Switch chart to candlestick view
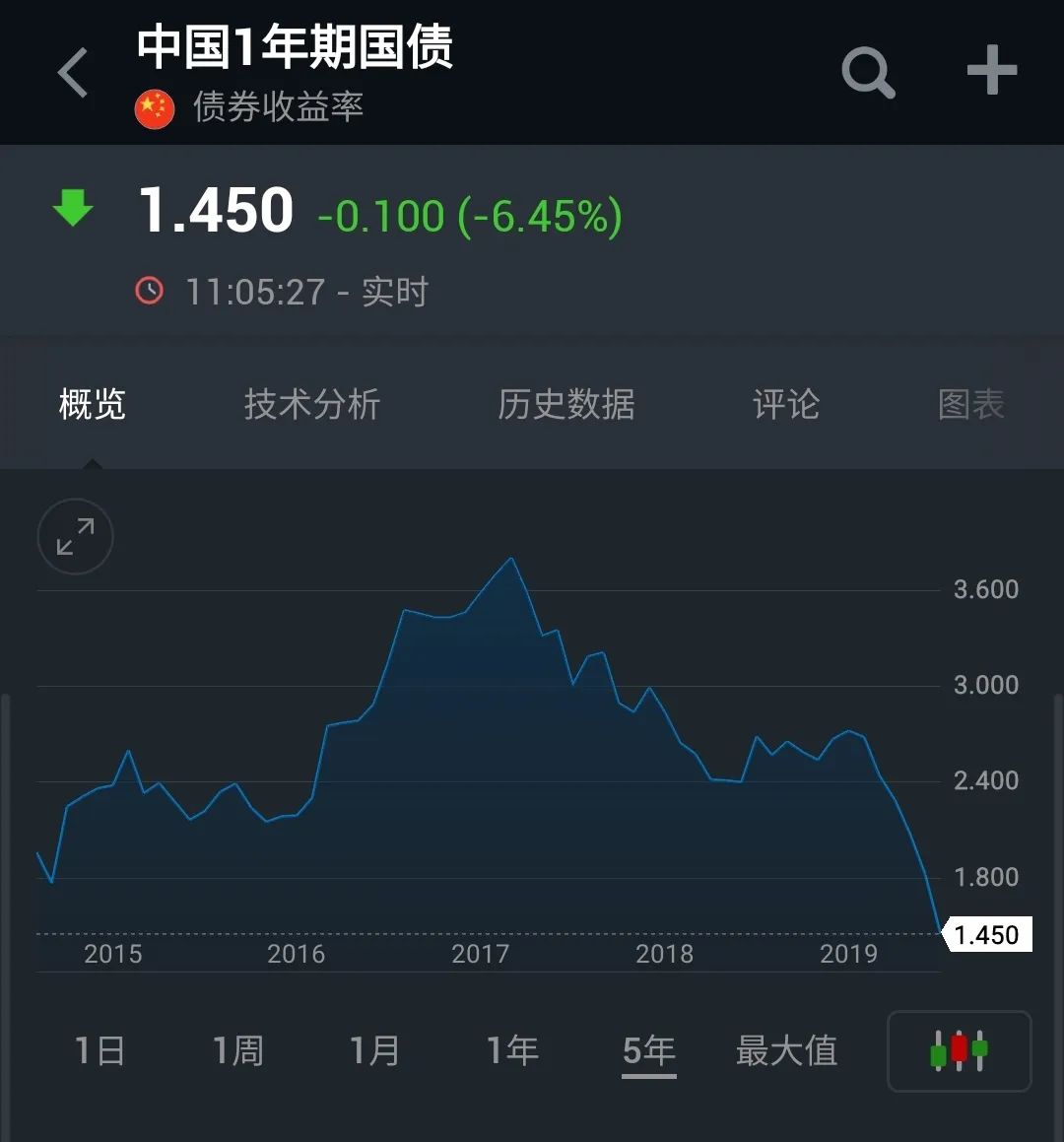Screen dimensions: 1064x1142 [x=958, y=1051]
